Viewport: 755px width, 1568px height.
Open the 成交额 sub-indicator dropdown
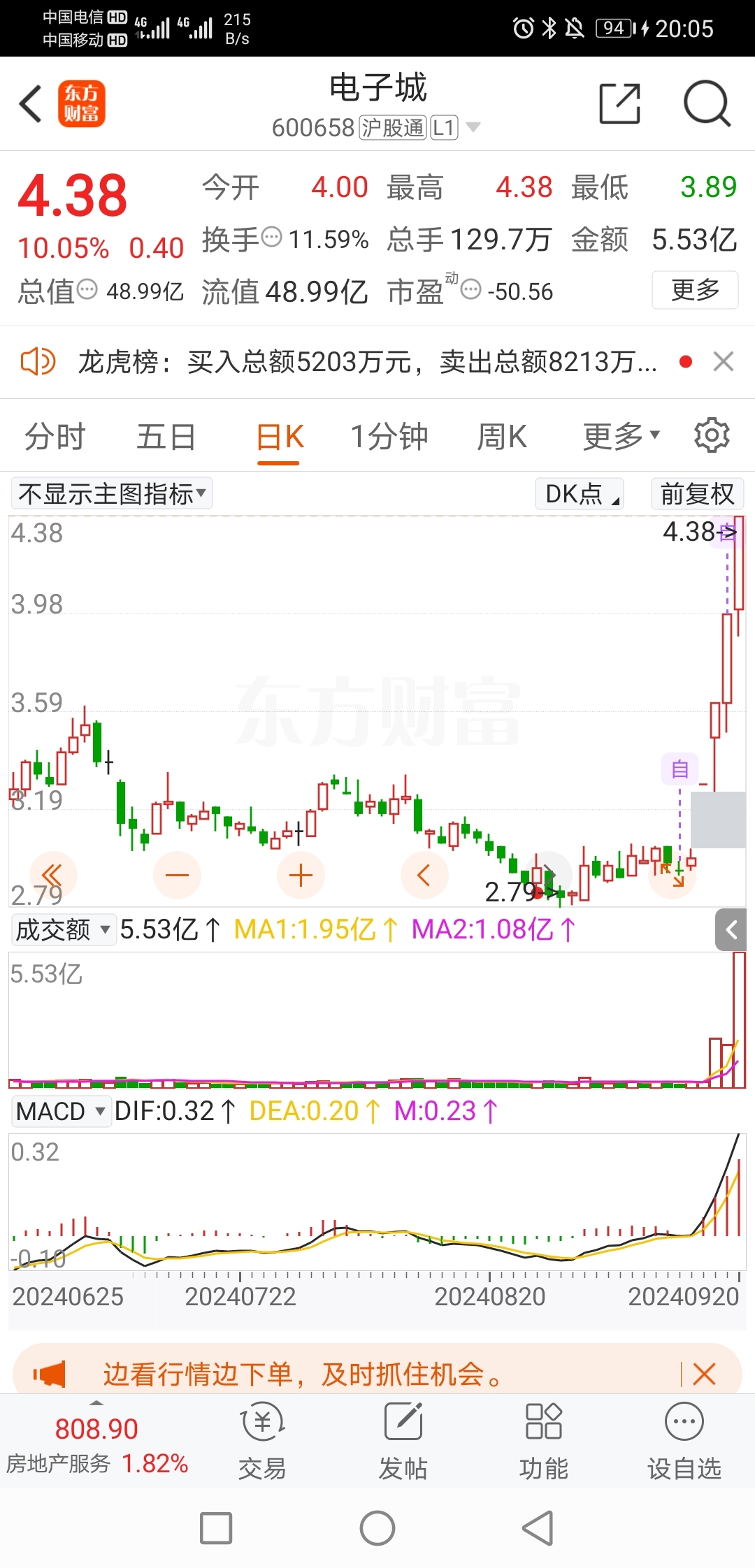click(x=63, y=930)
